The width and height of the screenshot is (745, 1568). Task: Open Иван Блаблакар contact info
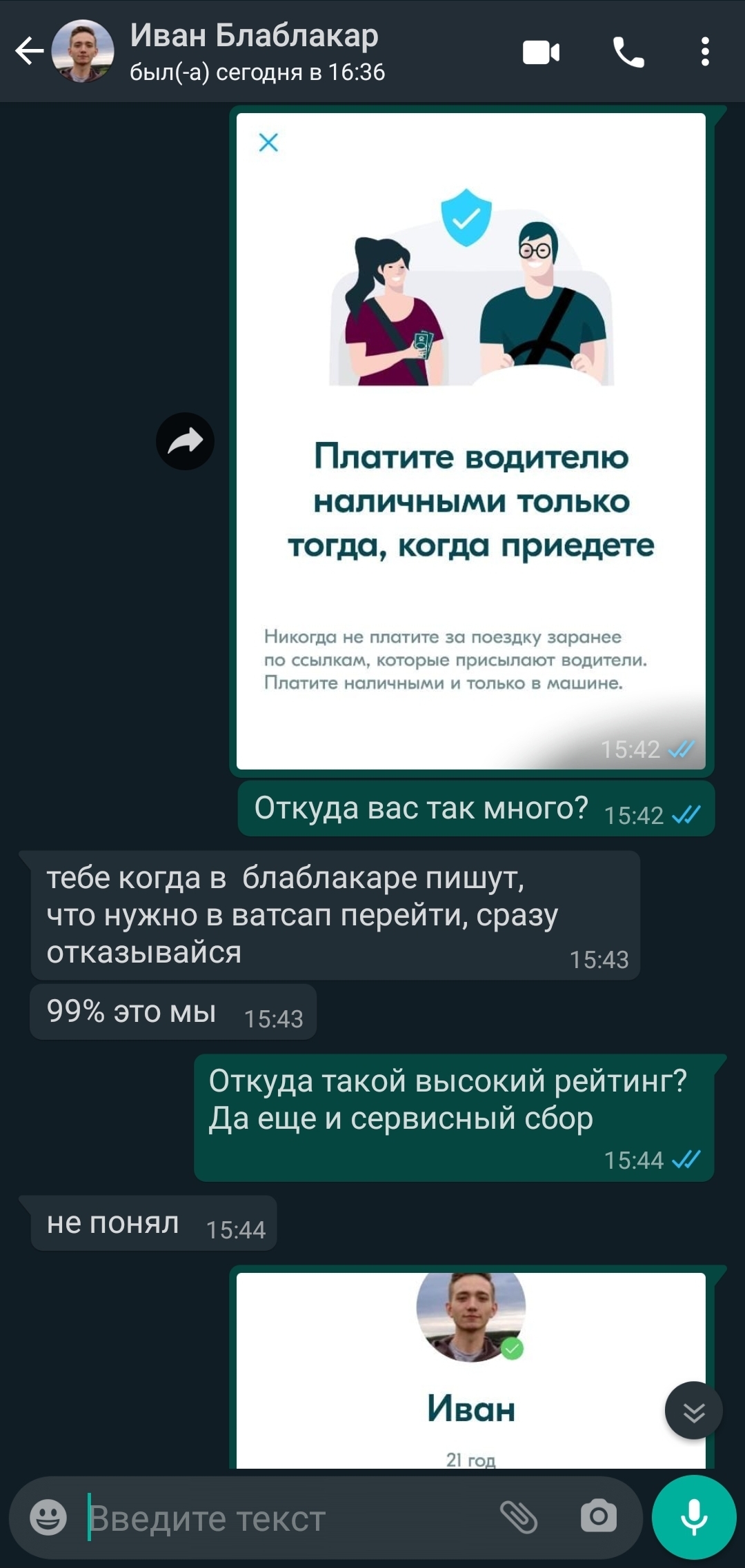pyautogui.click(x=255, y=51)
